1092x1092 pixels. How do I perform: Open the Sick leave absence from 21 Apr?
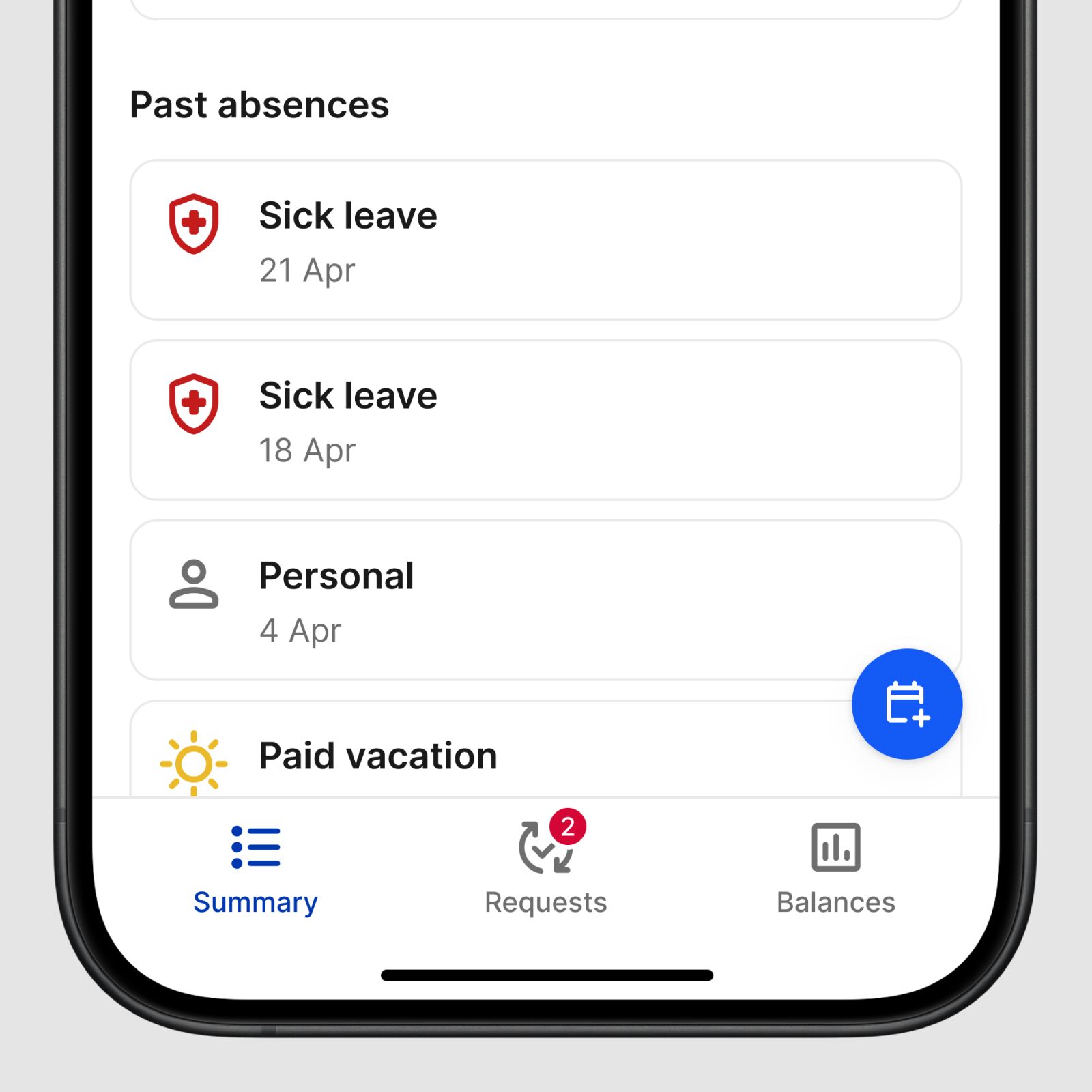click(545, 240)
